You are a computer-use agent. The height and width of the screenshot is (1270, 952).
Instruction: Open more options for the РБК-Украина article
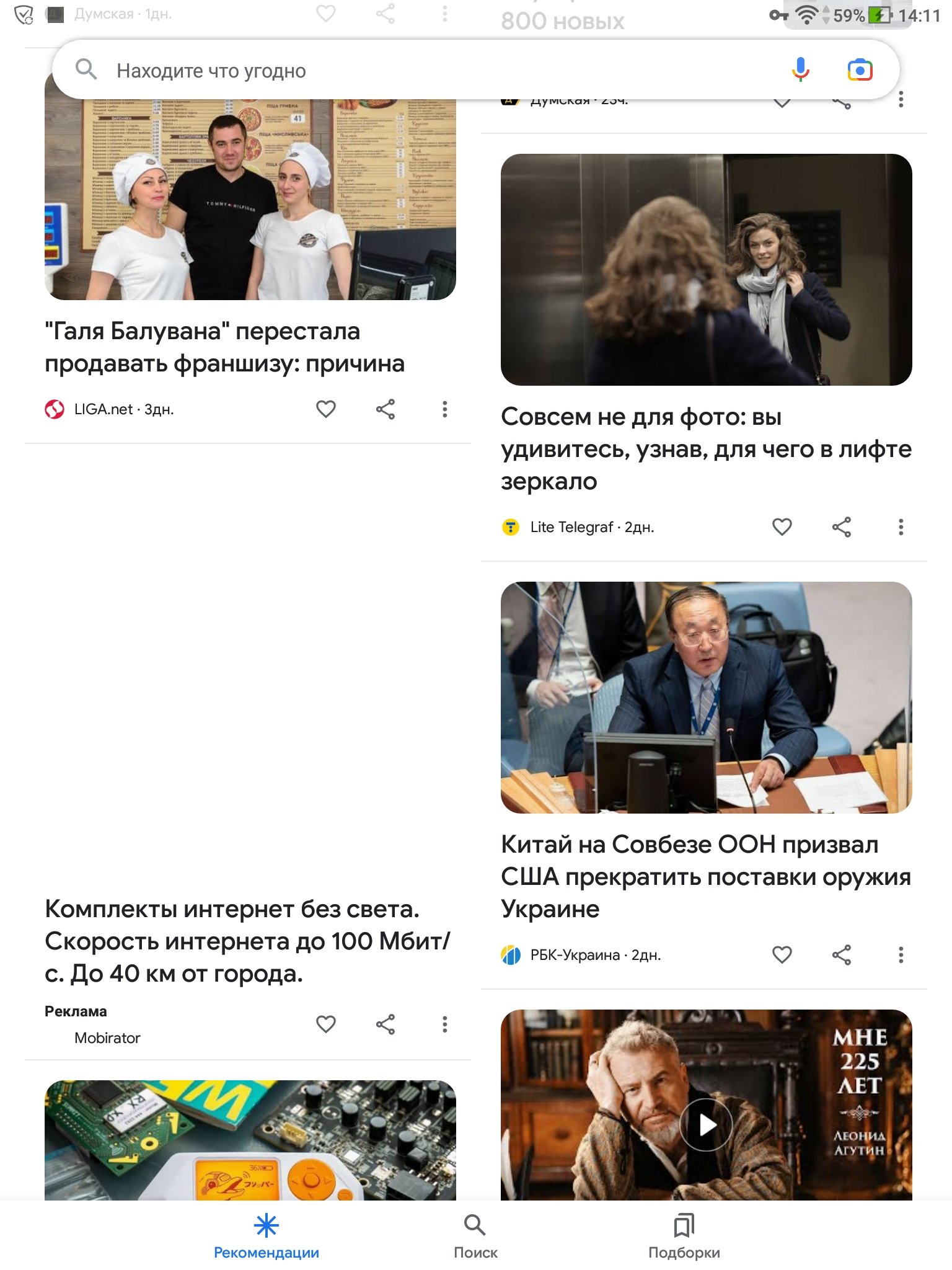tap(901, 954)
